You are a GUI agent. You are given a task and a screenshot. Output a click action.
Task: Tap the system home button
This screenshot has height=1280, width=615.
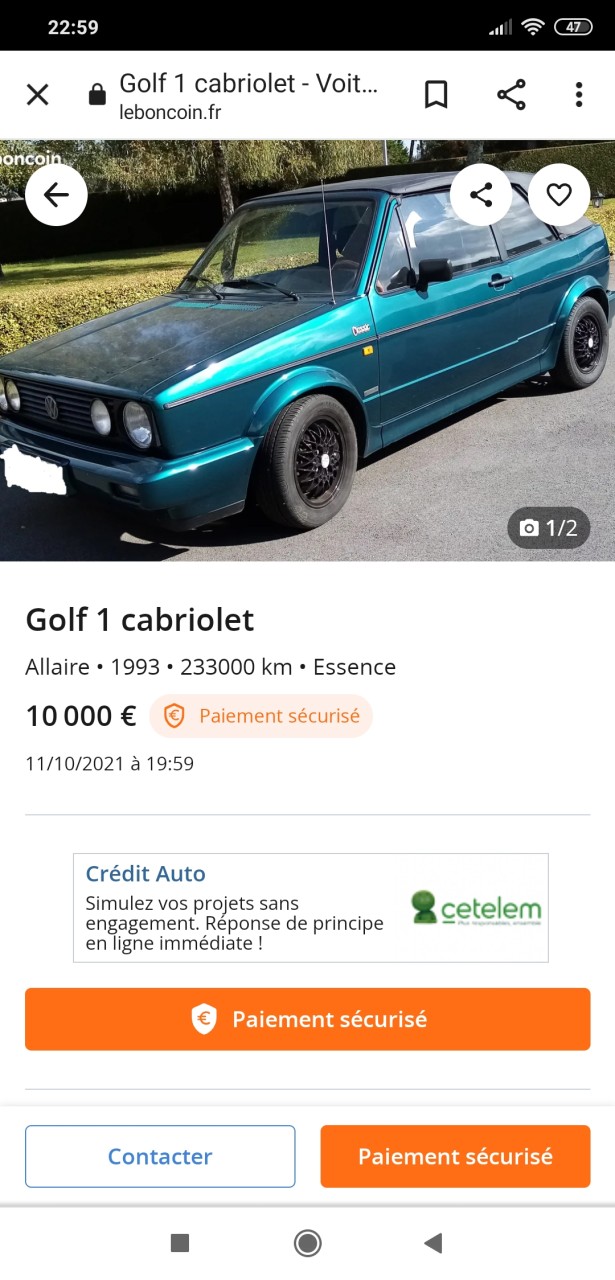pyautogui.click(x=308, y=1243)
